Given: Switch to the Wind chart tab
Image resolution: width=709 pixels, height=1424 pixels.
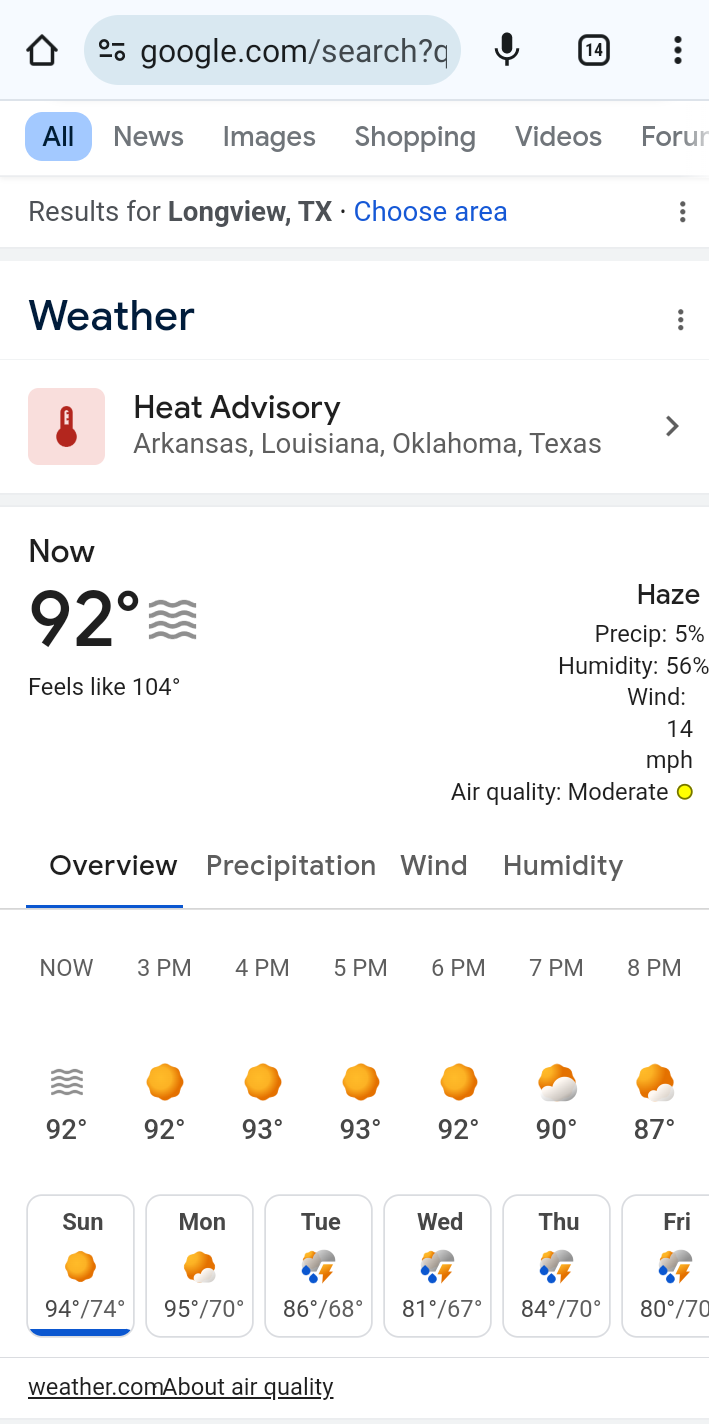Looking at the screenshot, I should coord(434,866).
